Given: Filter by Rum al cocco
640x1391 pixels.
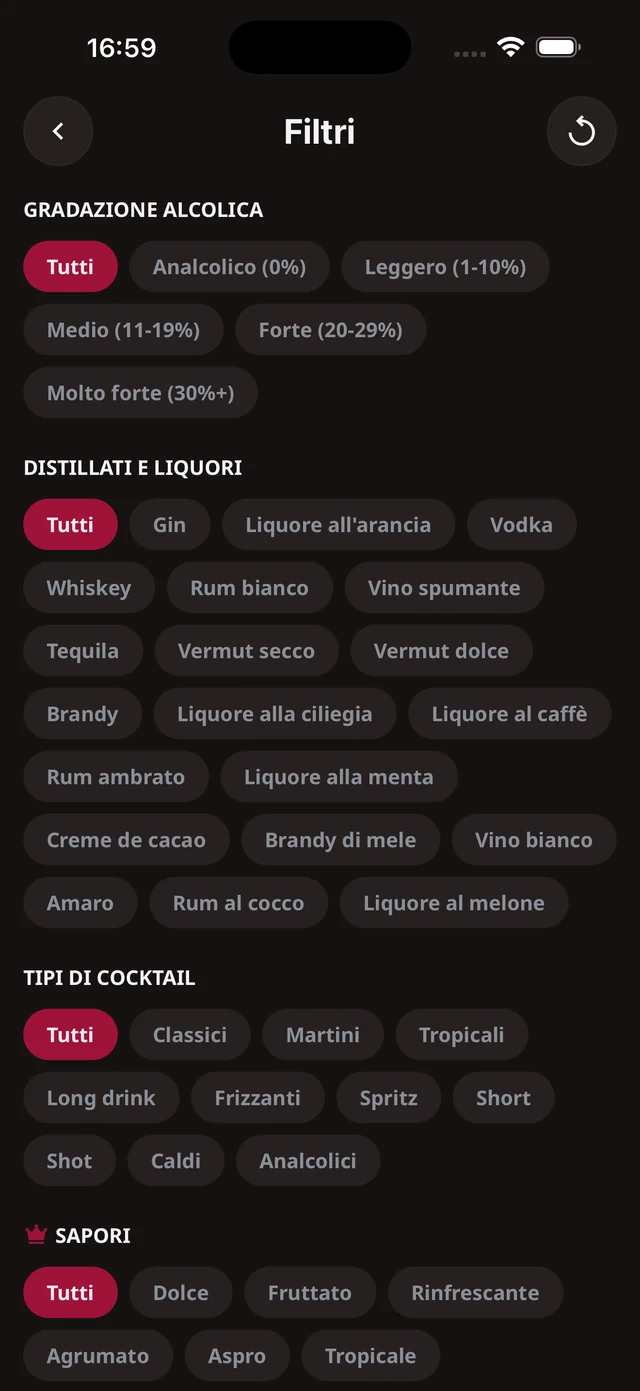Looking at the screenshot, I should pyautogui.click(x=238, y=903).
